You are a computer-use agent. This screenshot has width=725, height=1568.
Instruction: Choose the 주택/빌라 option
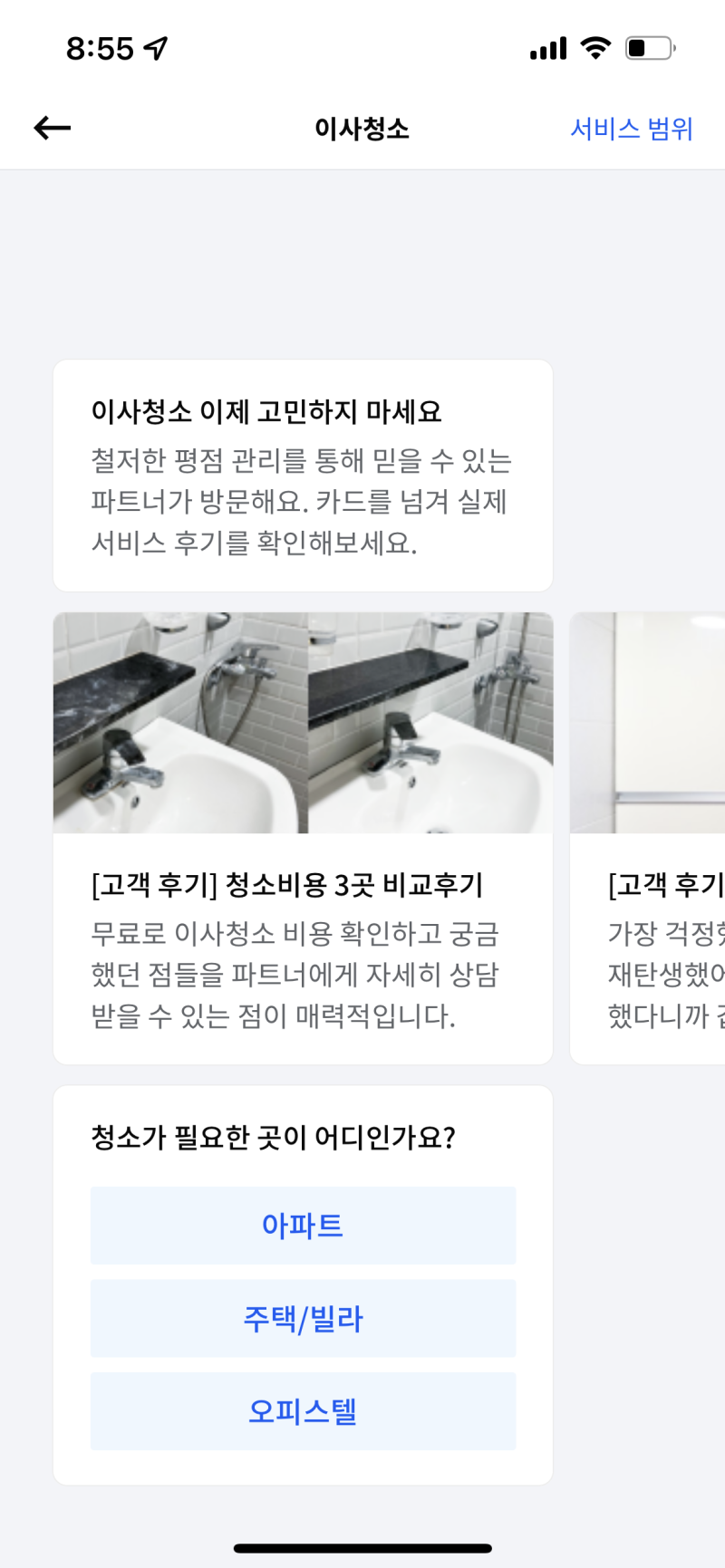303,1318
